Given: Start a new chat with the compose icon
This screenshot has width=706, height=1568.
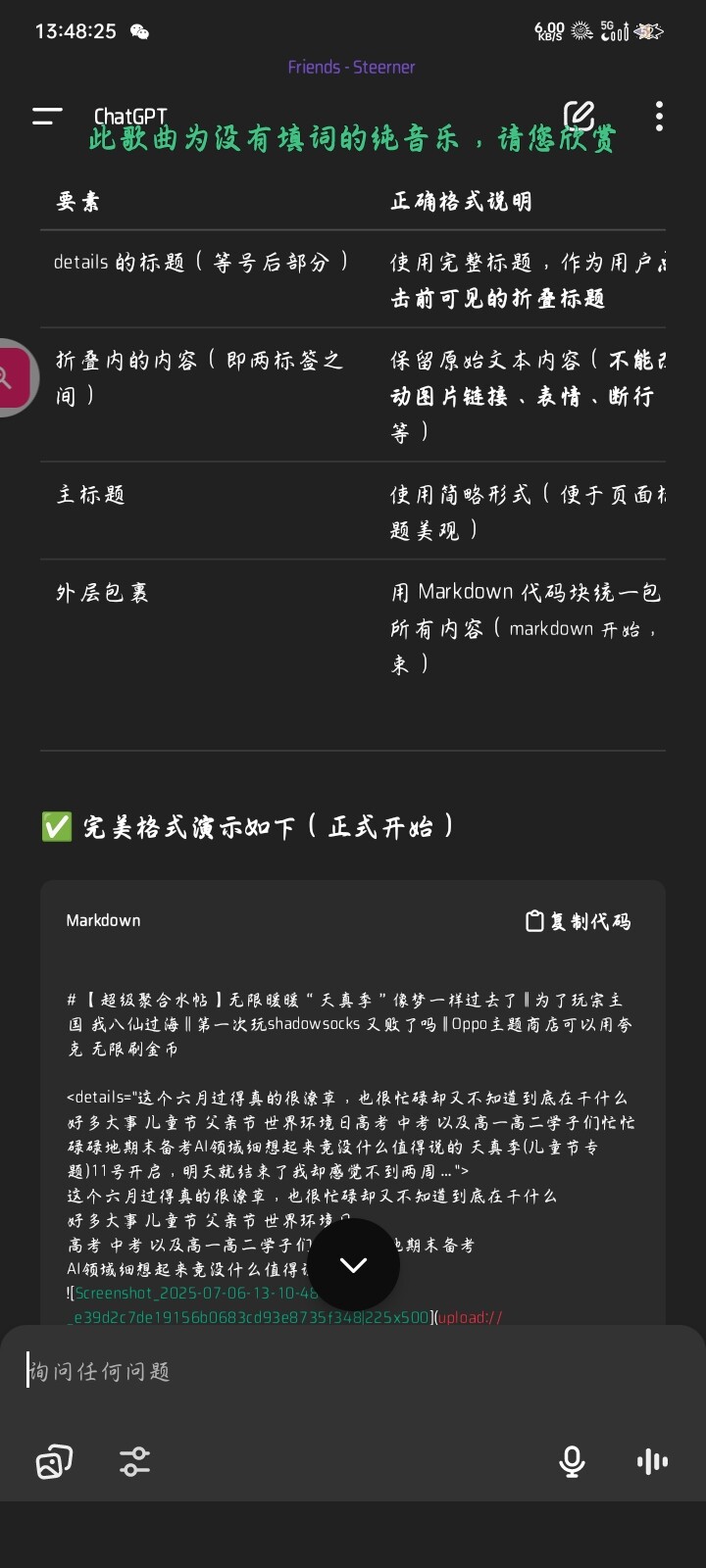Looking at the screenshot, I should coord(579,116).
